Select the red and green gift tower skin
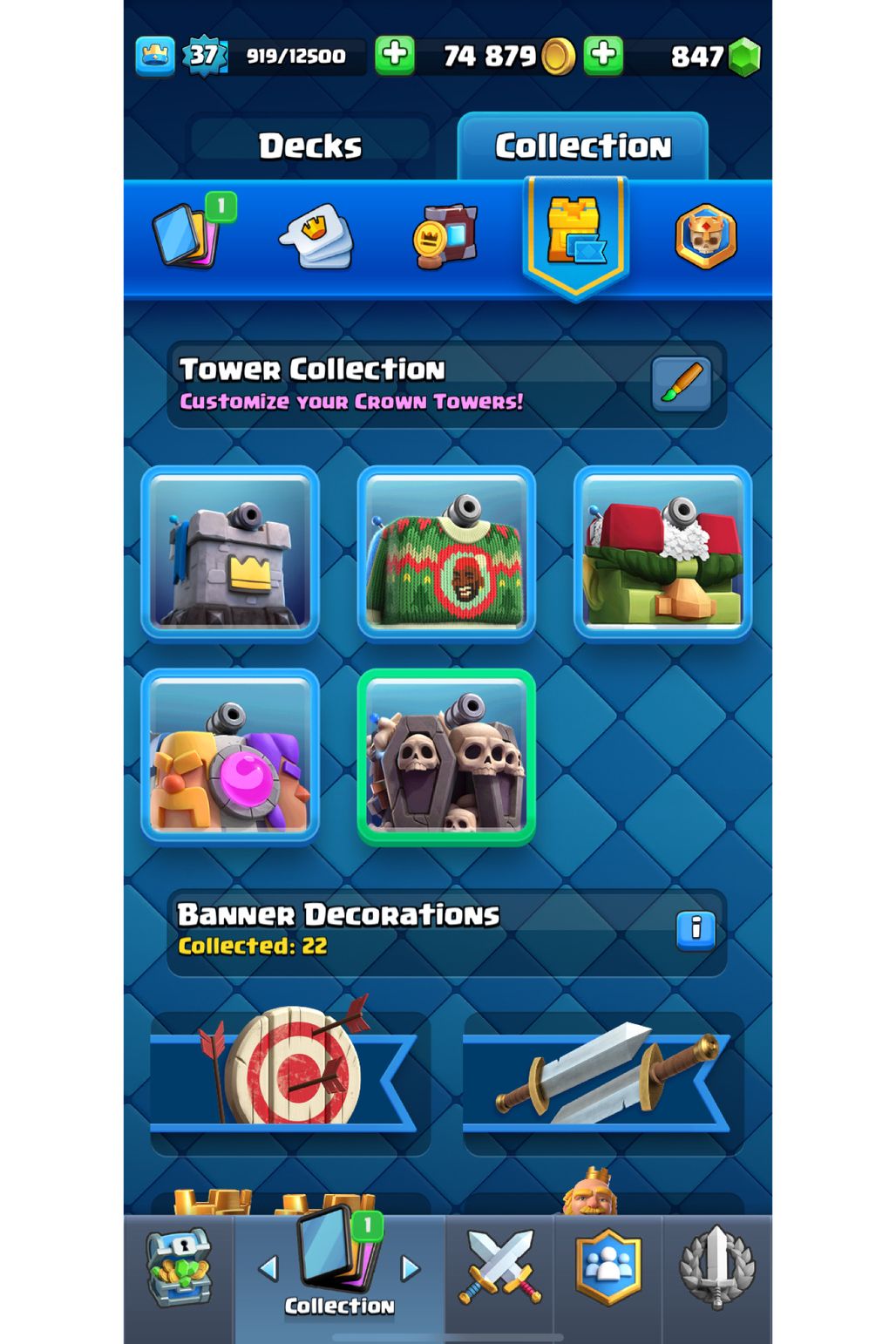 pos(662,553)
